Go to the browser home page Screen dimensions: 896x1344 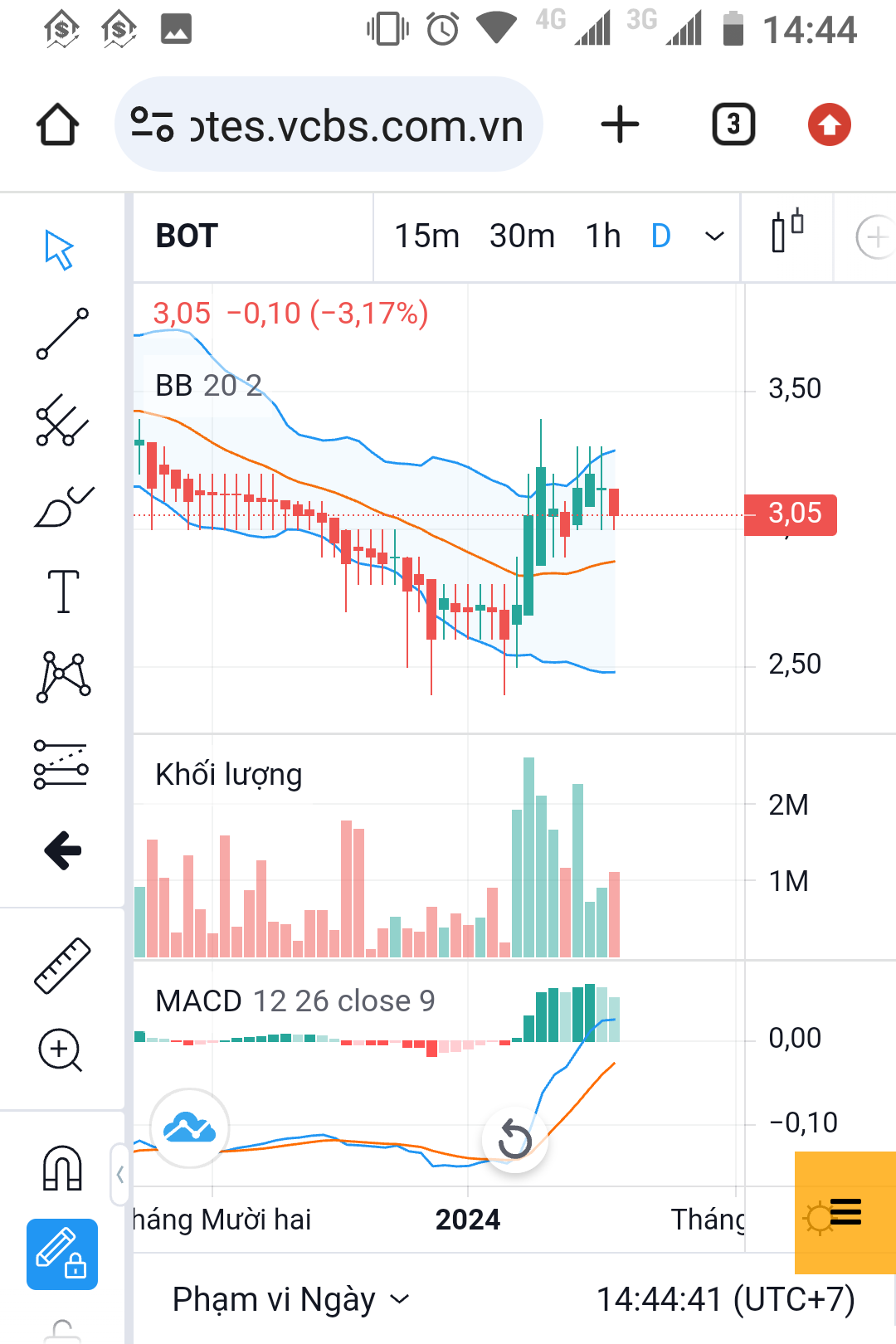coord(57,125)
